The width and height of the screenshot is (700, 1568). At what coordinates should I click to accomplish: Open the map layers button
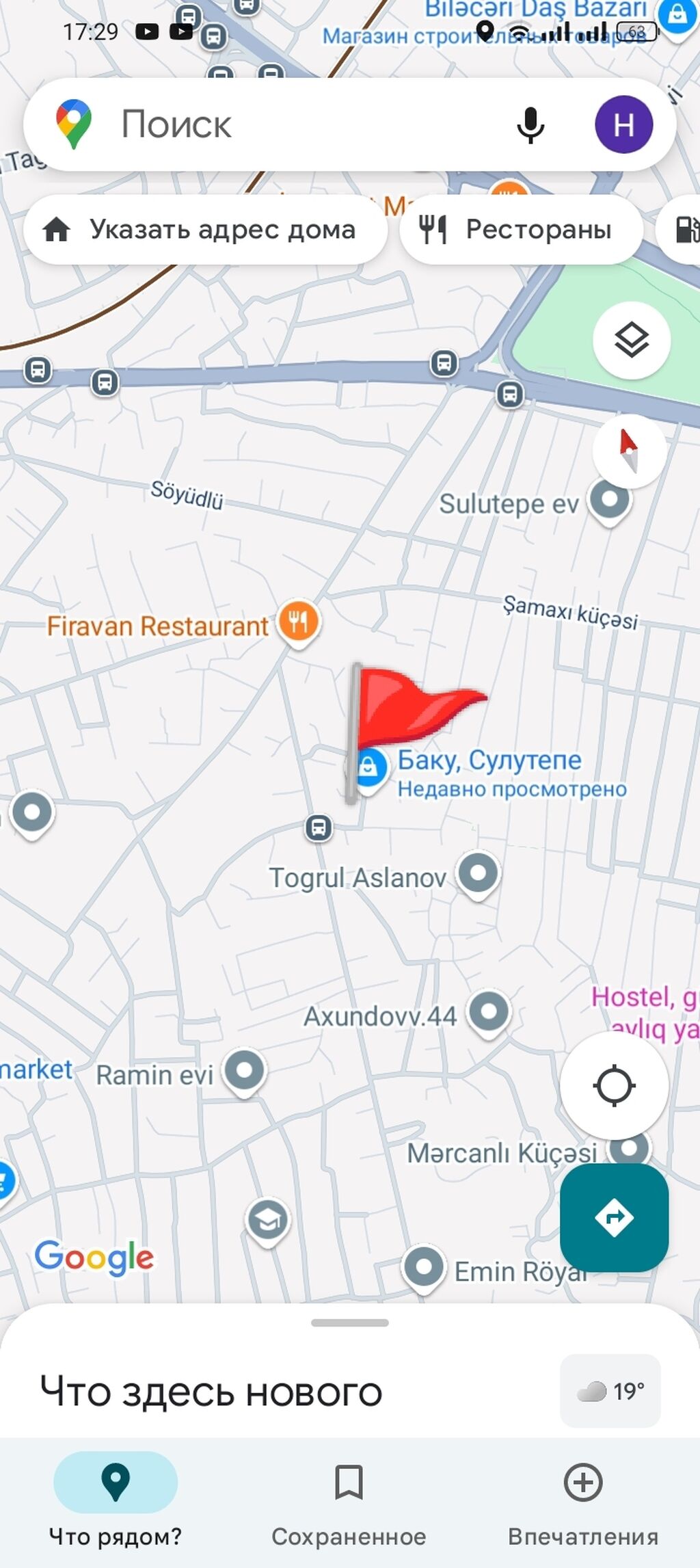[x=631, y=340]
